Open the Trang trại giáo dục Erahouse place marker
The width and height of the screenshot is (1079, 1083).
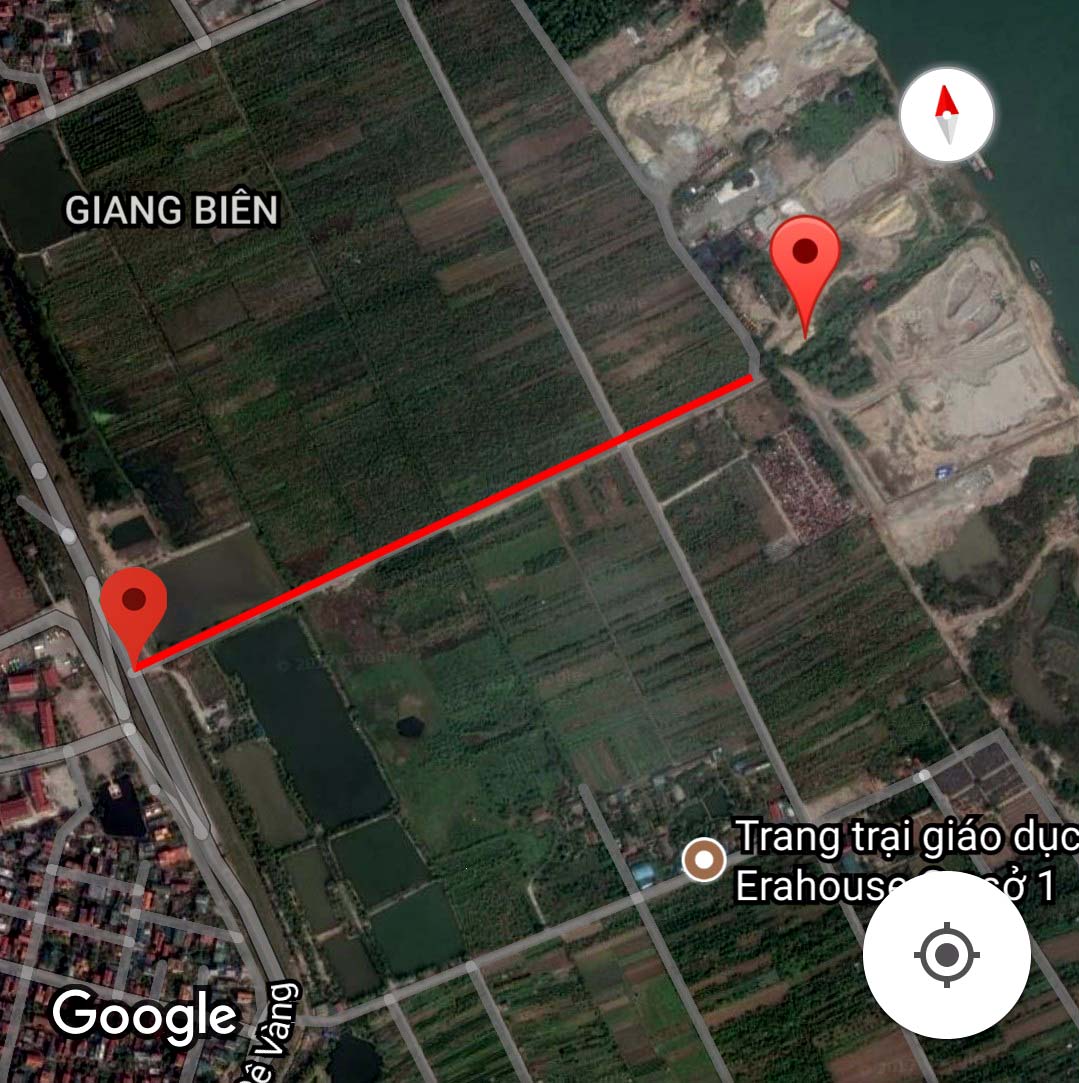point(704,859)
